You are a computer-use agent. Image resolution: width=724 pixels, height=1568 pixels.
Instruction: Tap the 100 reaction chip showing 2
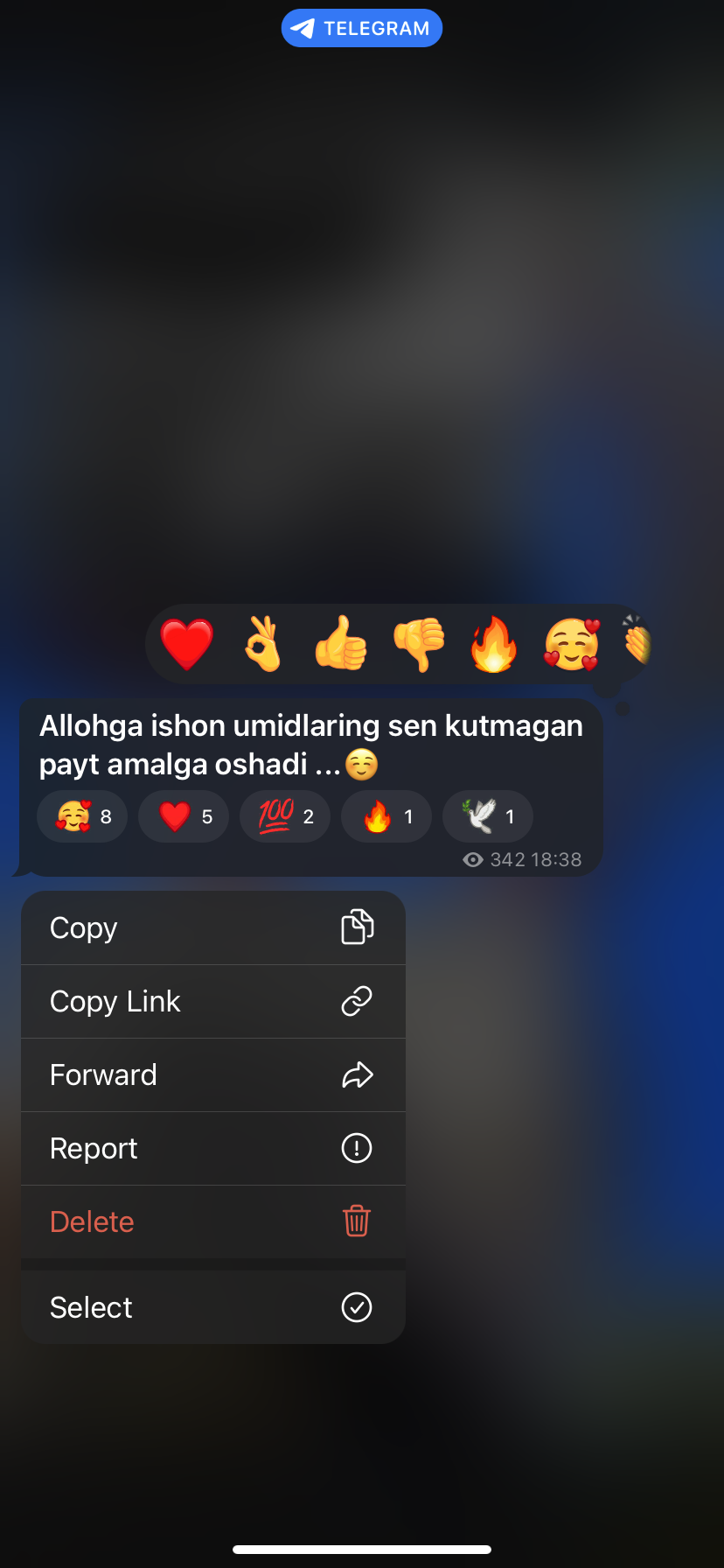click(285, 816)
